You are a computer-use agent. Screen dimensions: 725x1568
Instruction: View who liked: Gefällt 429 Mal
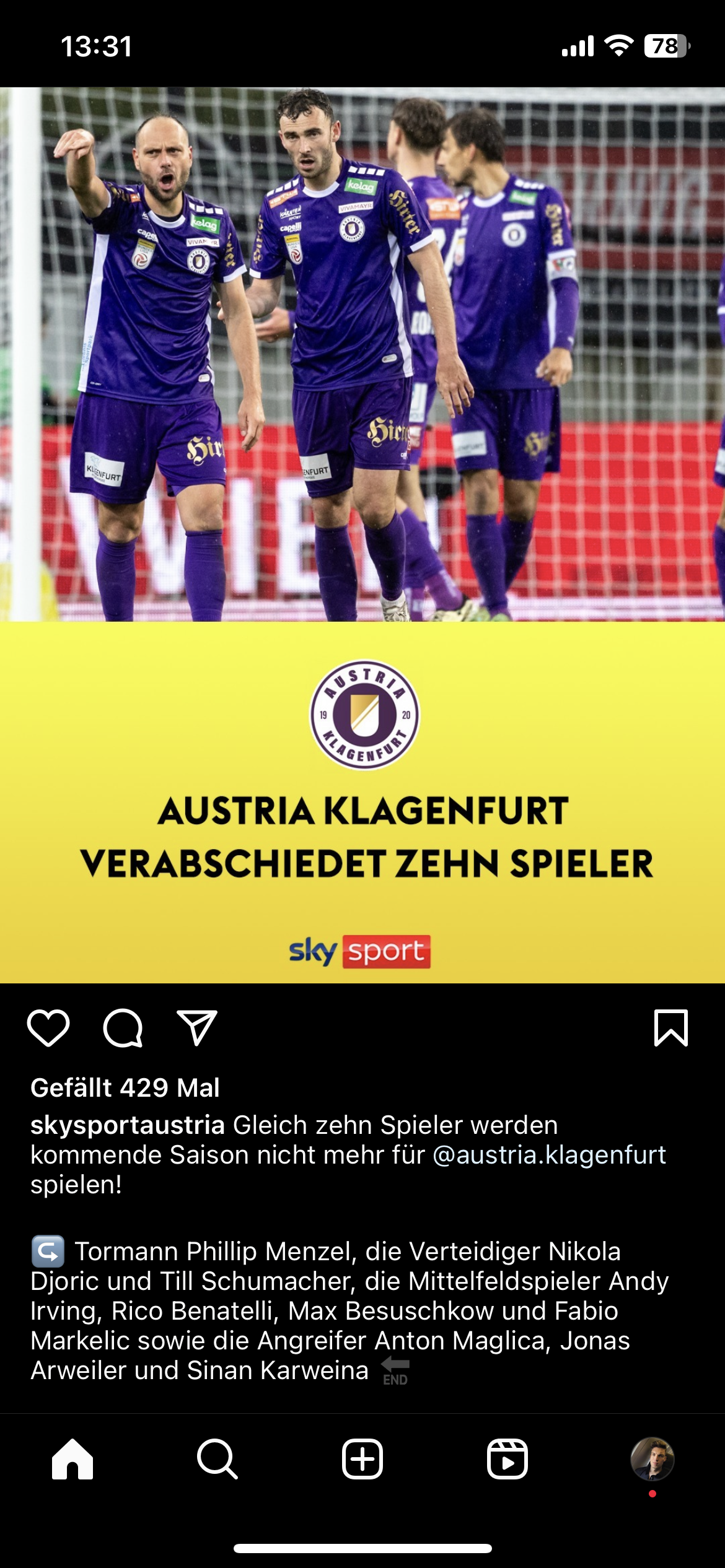point(125,1087)
